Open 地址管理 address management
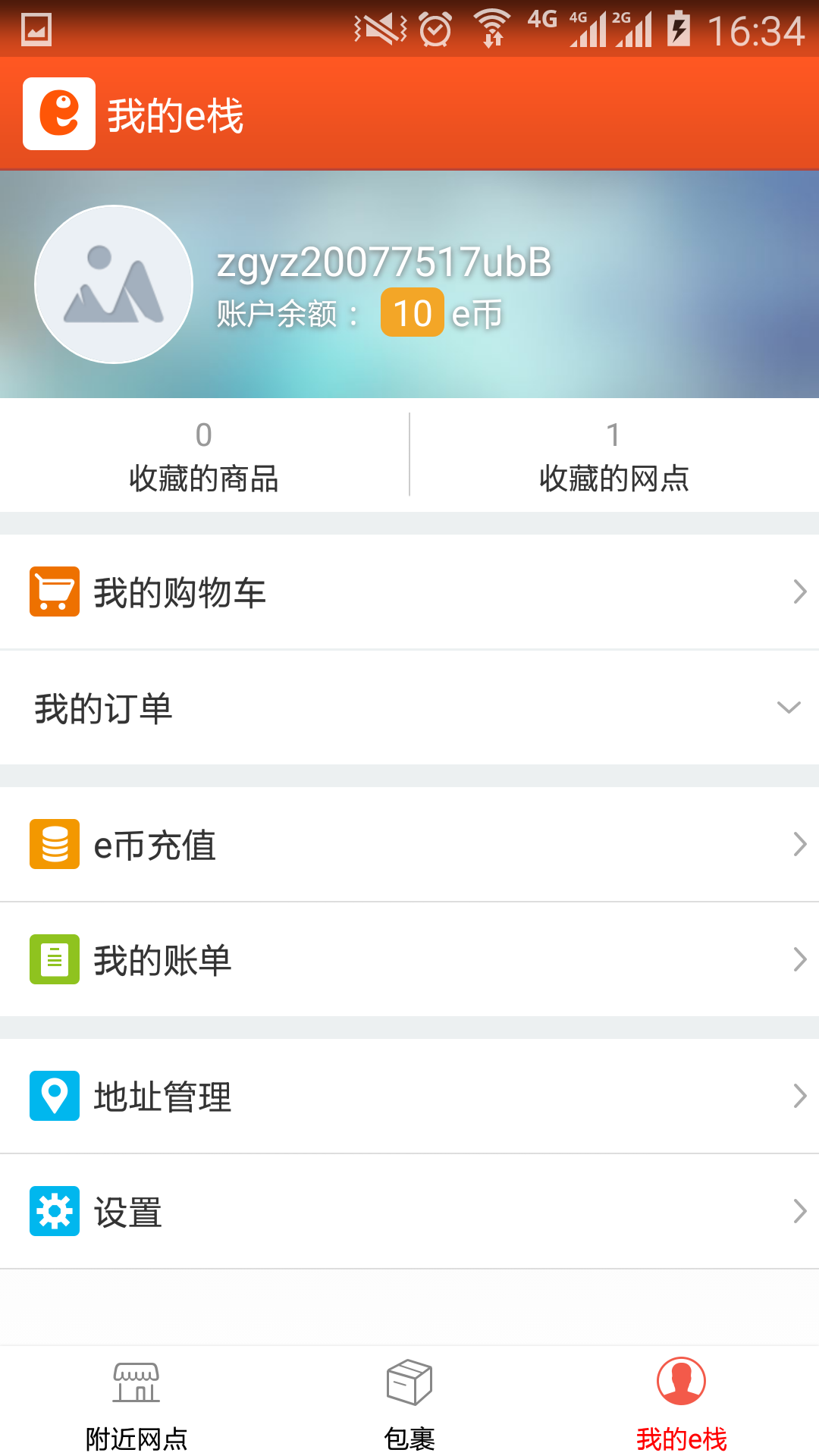This screenshot has width=819, height=1456. point(409,1096)
